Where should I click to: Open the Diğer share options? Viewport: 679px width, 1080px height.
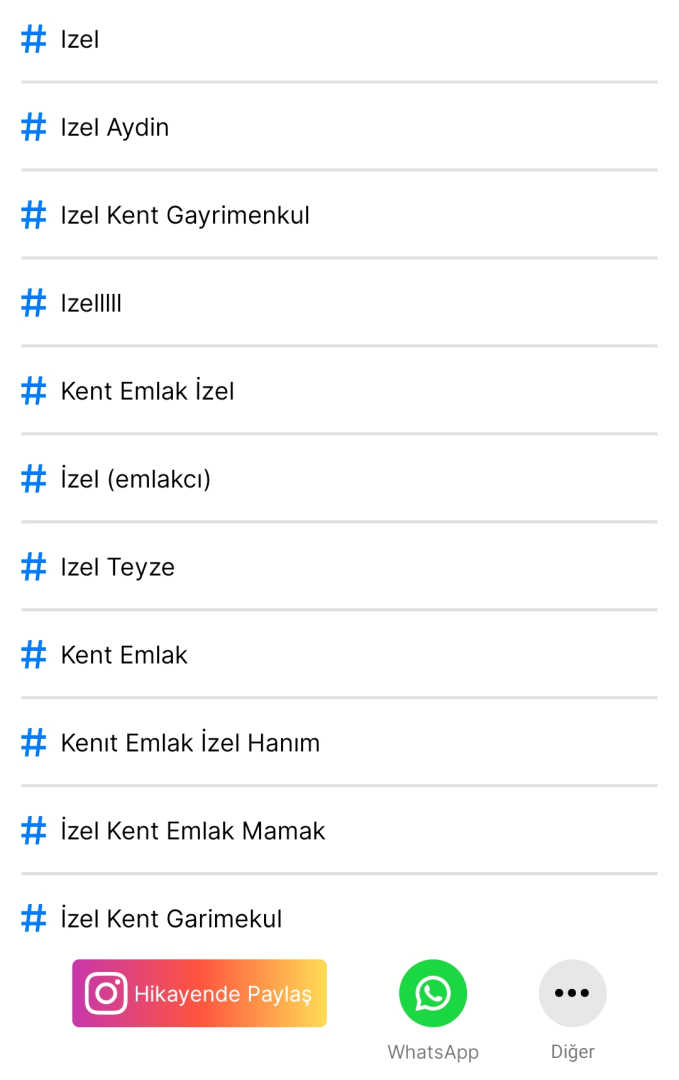(x=572, y=993)
